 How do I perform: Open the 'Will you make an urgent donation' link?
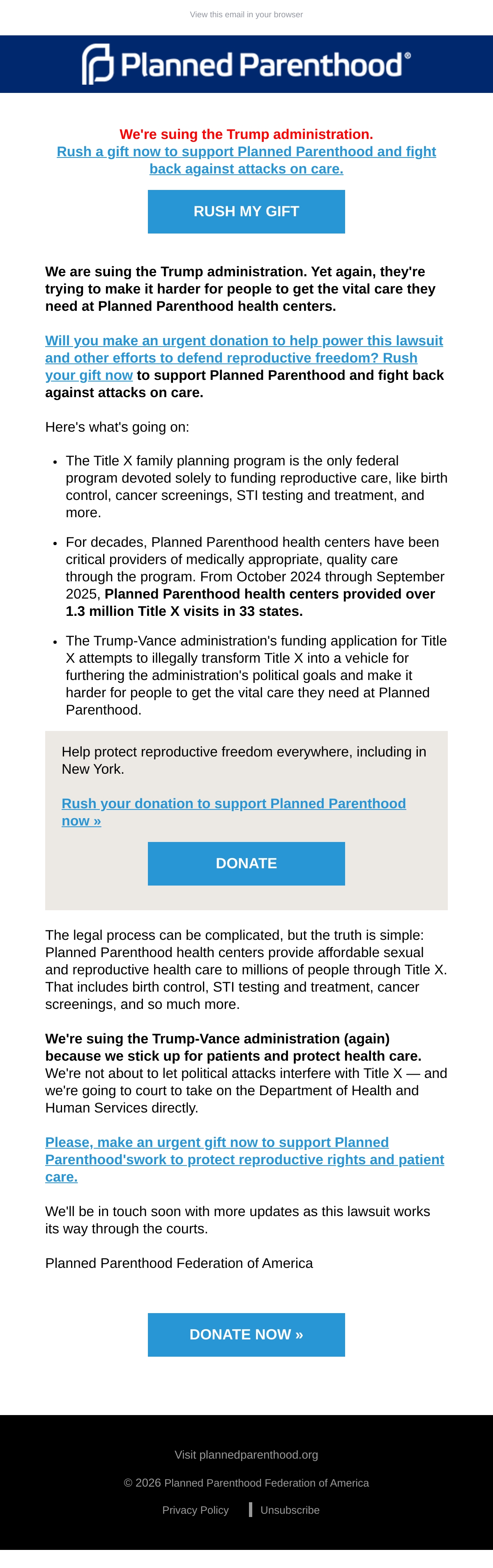pos(244,358)
